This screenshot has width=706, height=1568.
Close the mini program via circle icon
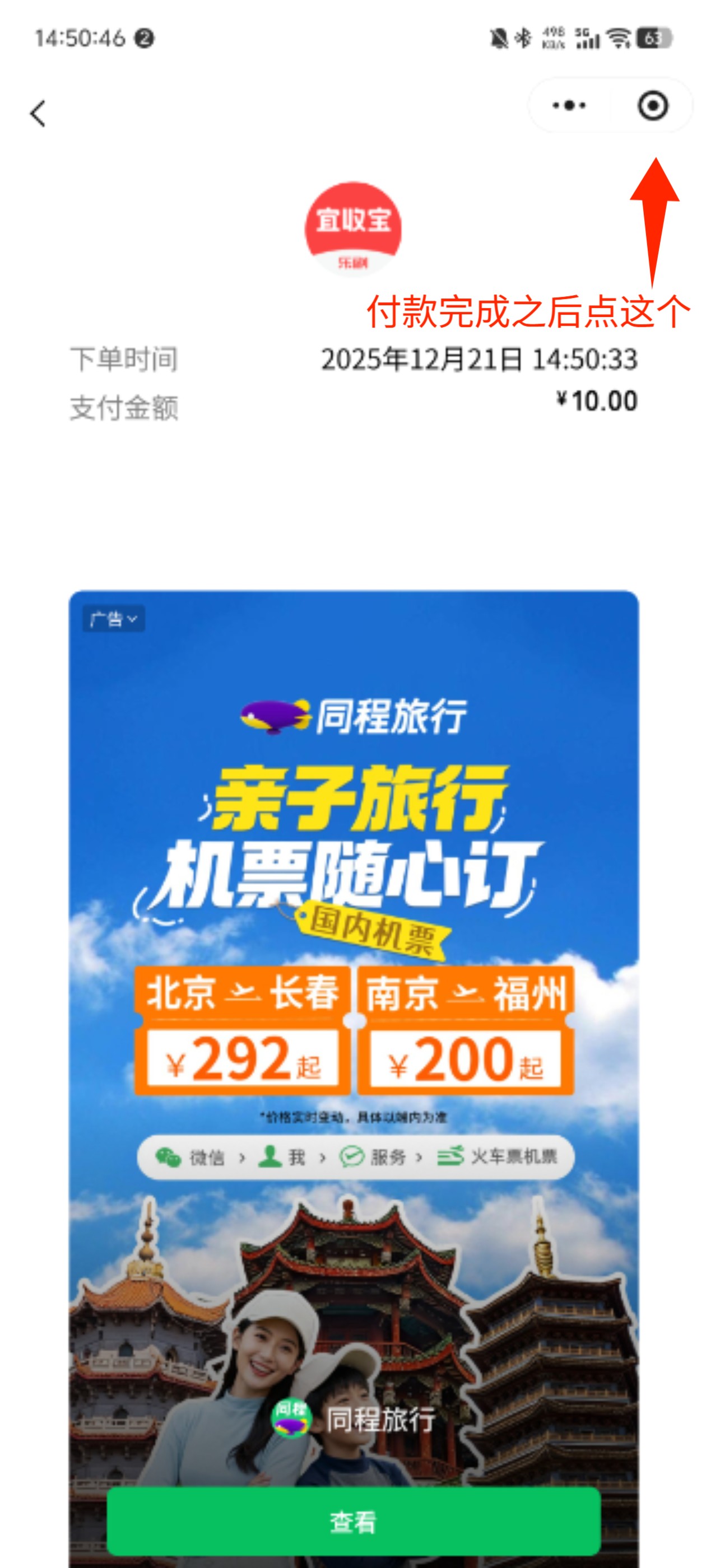click(x=652, y=106)
